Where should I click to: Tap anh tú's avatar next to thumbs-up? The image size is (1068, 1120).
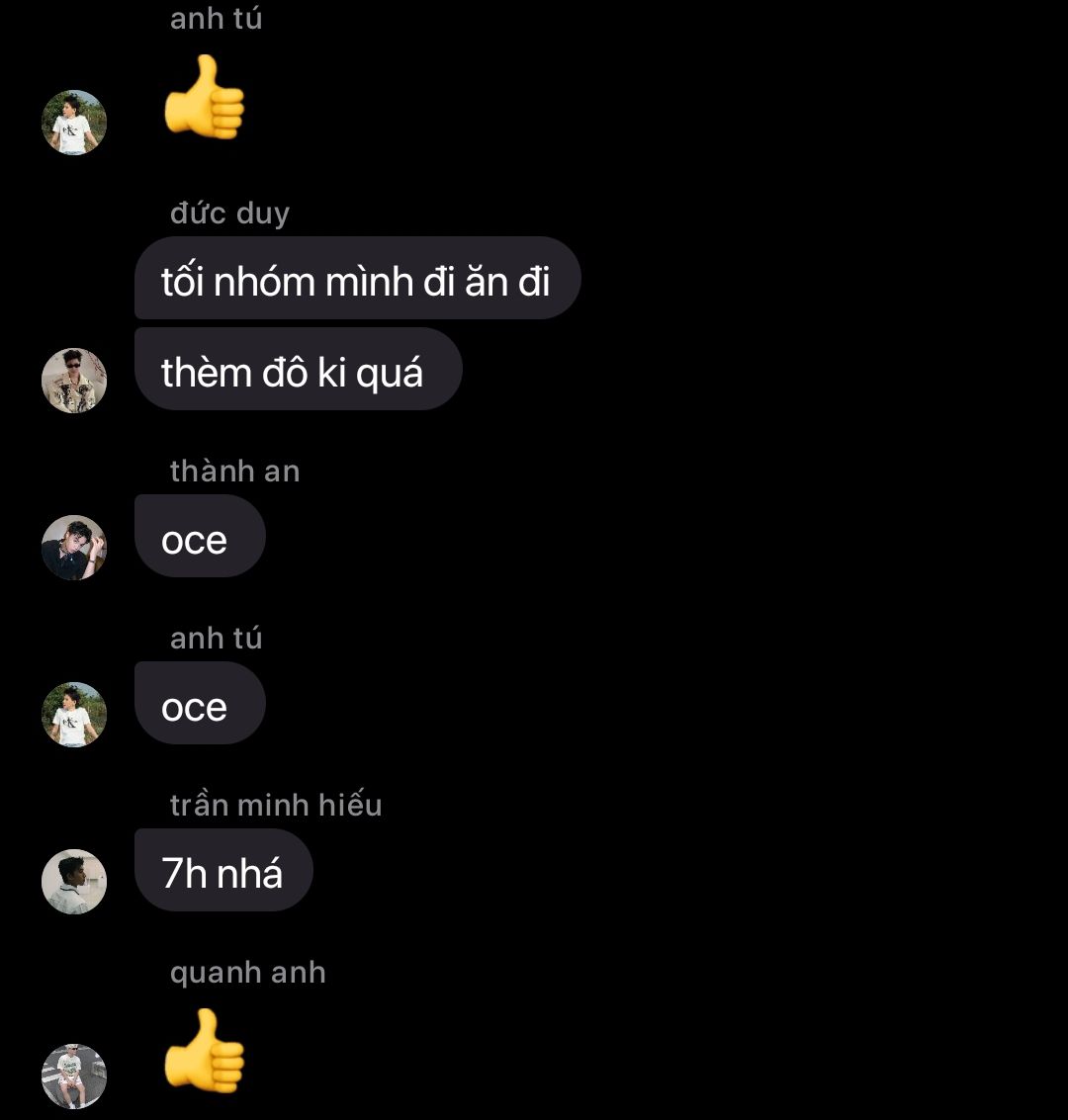click(x=74, y=123)
